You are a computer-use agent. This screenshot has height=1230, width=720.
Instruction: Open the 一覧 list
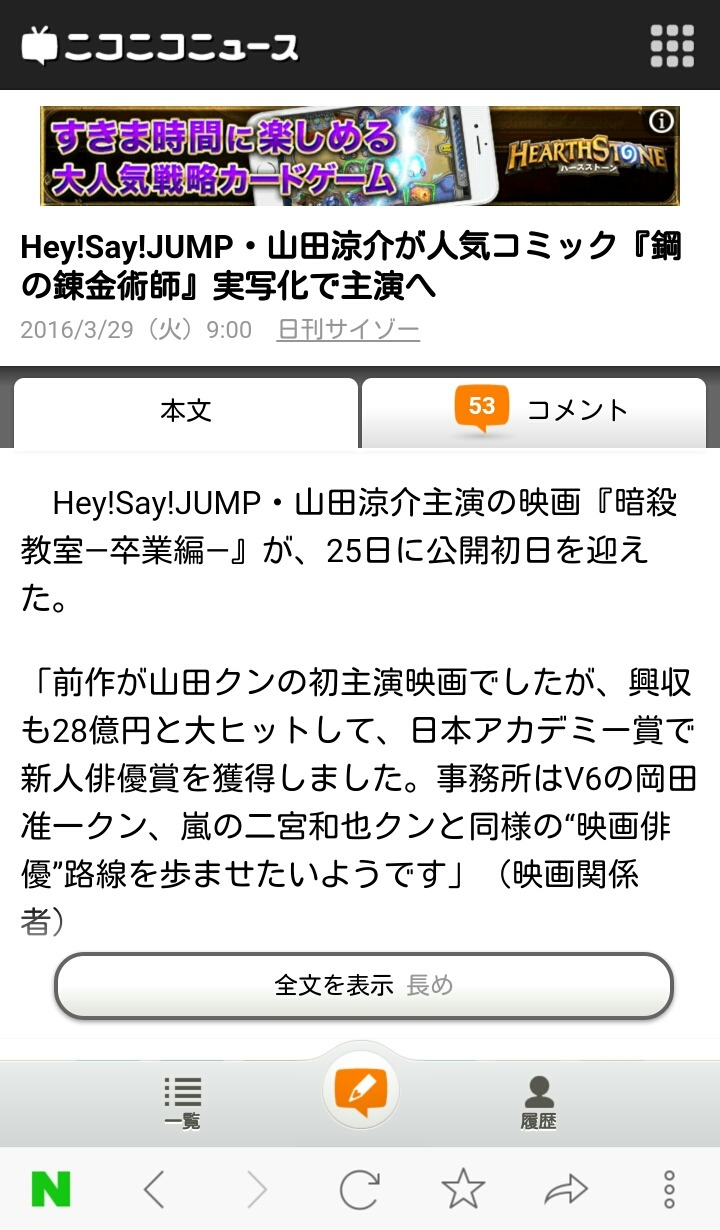[x=183, y=1103]
